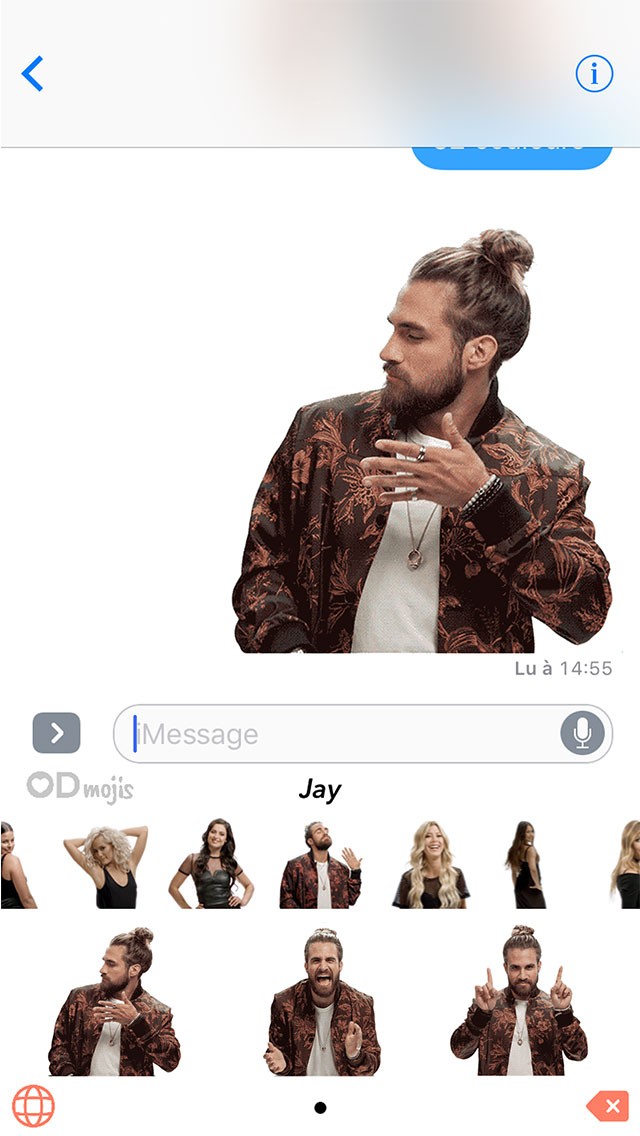Viewport: 640px width, 1136px height.
Task: Send the Jay laughing sticker
Action: click(x=321, y=1002)
